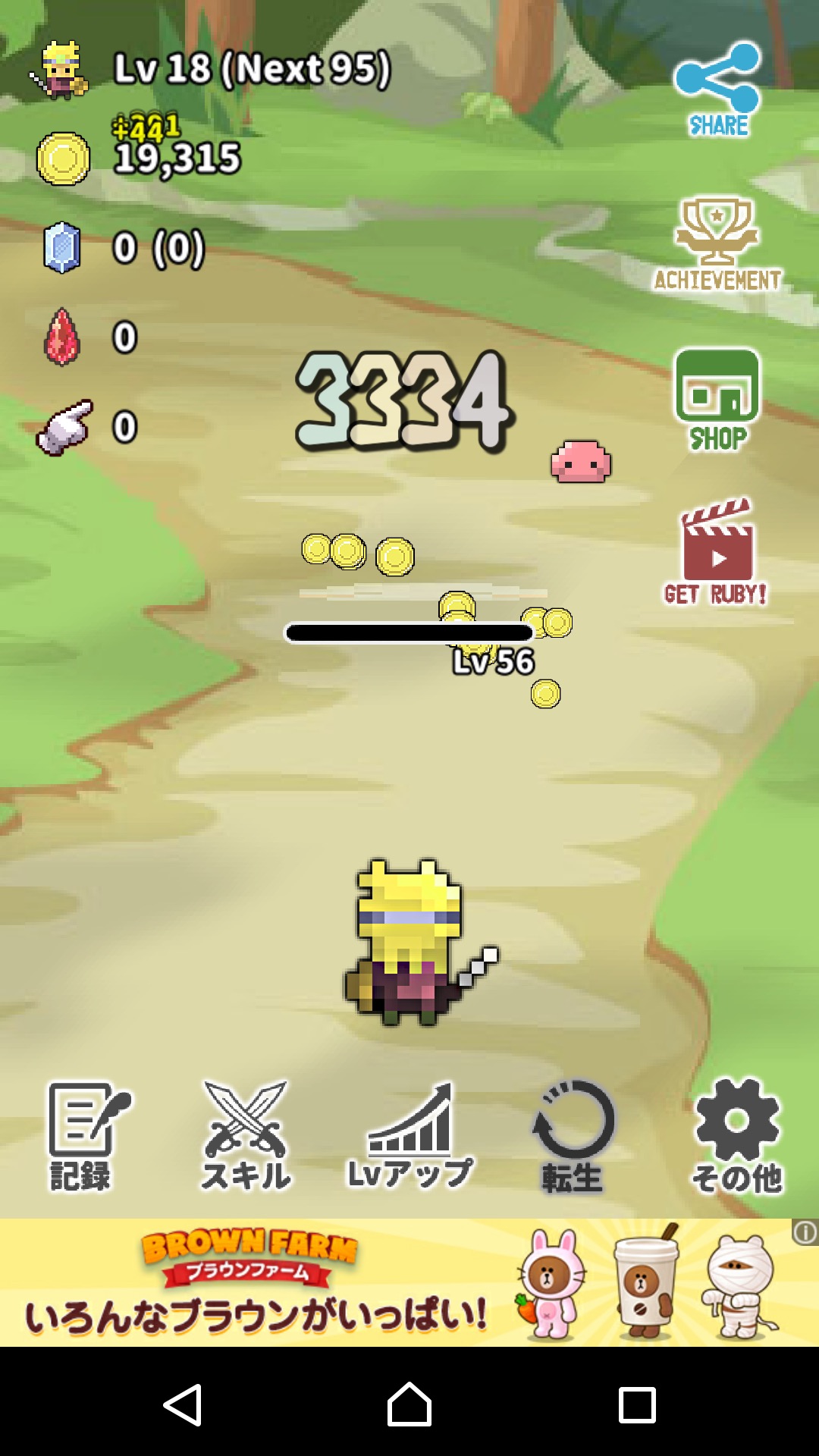Screen dimensions: 819x1456
Task: Go to the home screen
Action: click(409, 1404)
